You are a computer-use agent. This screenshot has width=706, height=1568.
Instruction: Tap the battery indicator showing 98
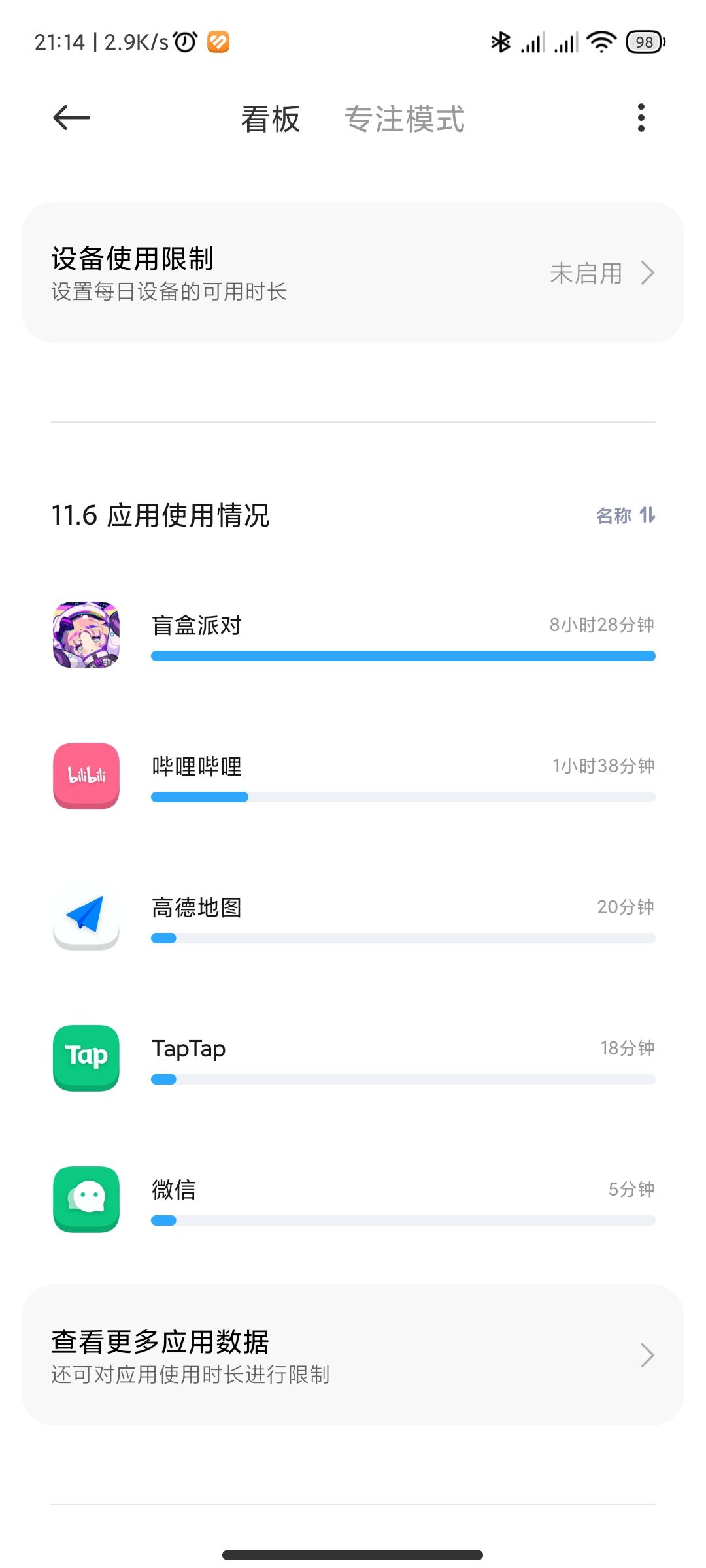645,41
